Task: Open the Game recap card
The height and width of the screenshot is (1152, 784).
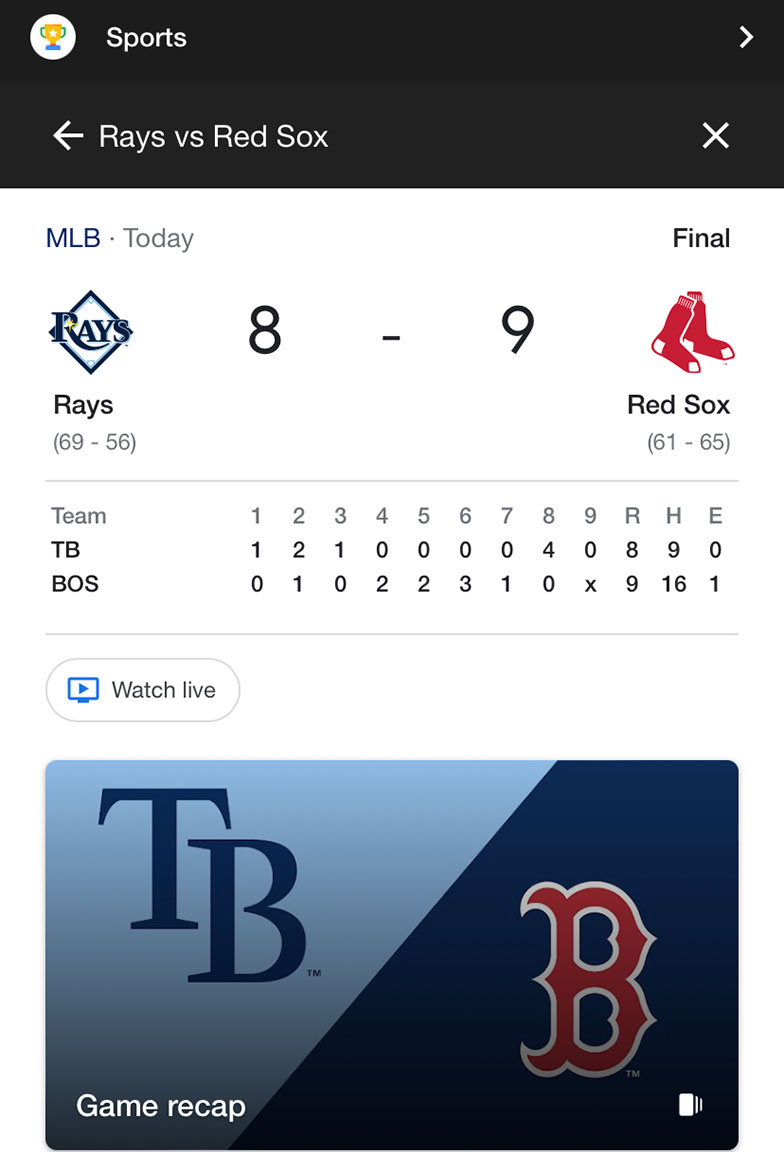Action: point(392,955)
